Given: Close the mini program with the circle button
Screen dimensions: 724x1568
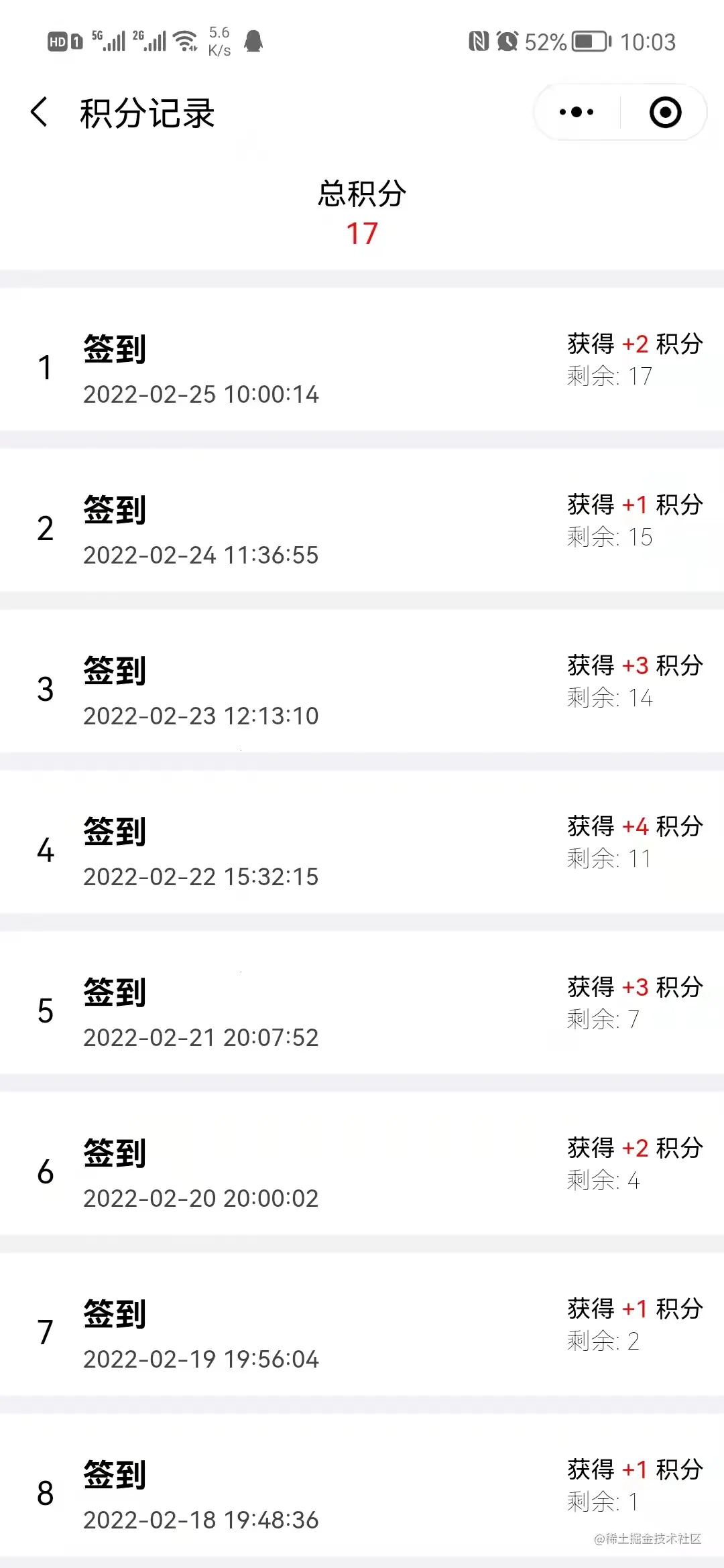Looking at the screenshot, I should point(665,112).
